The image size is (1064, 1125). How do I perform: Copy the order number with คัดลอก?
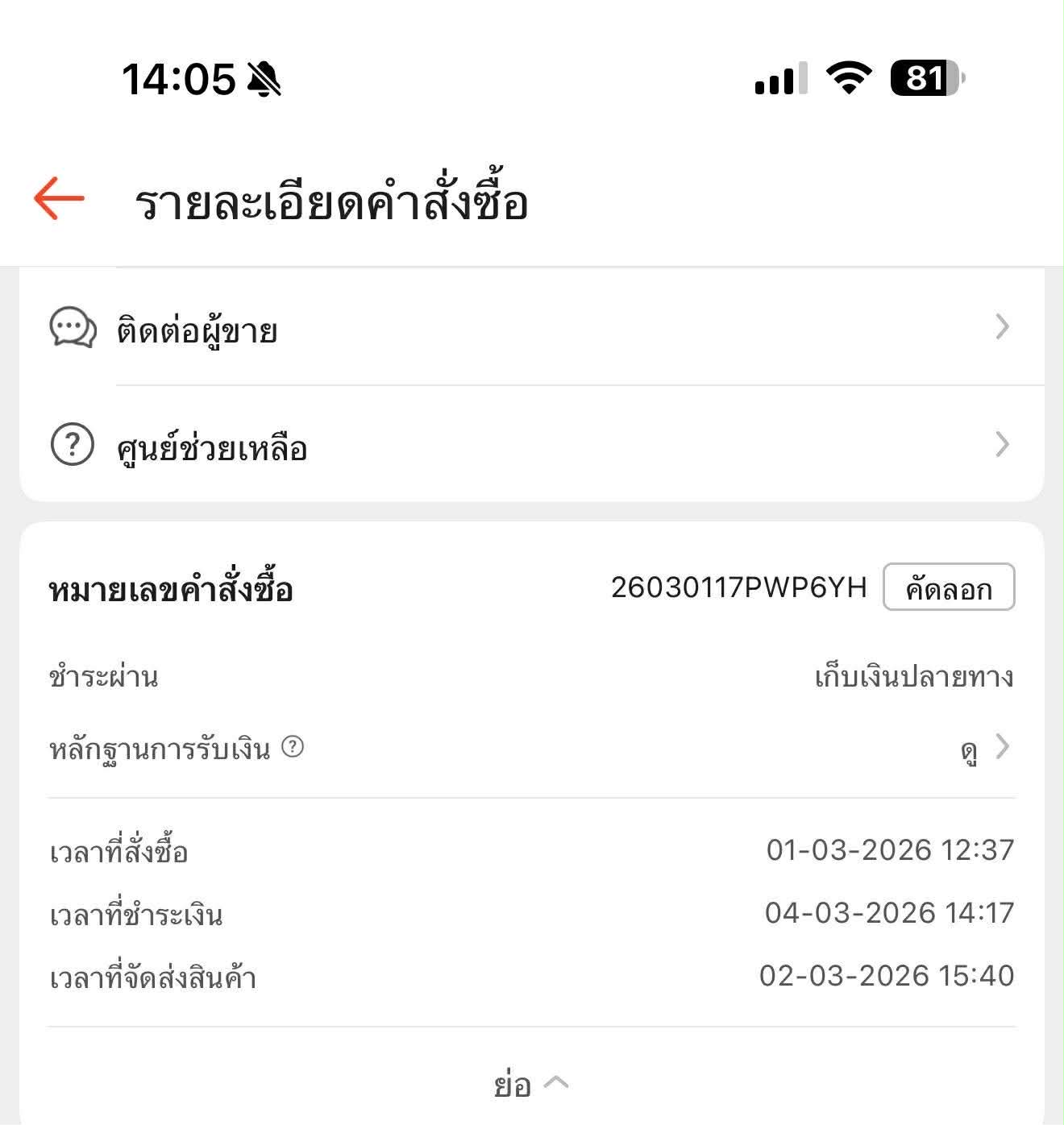tap(948, 588)
